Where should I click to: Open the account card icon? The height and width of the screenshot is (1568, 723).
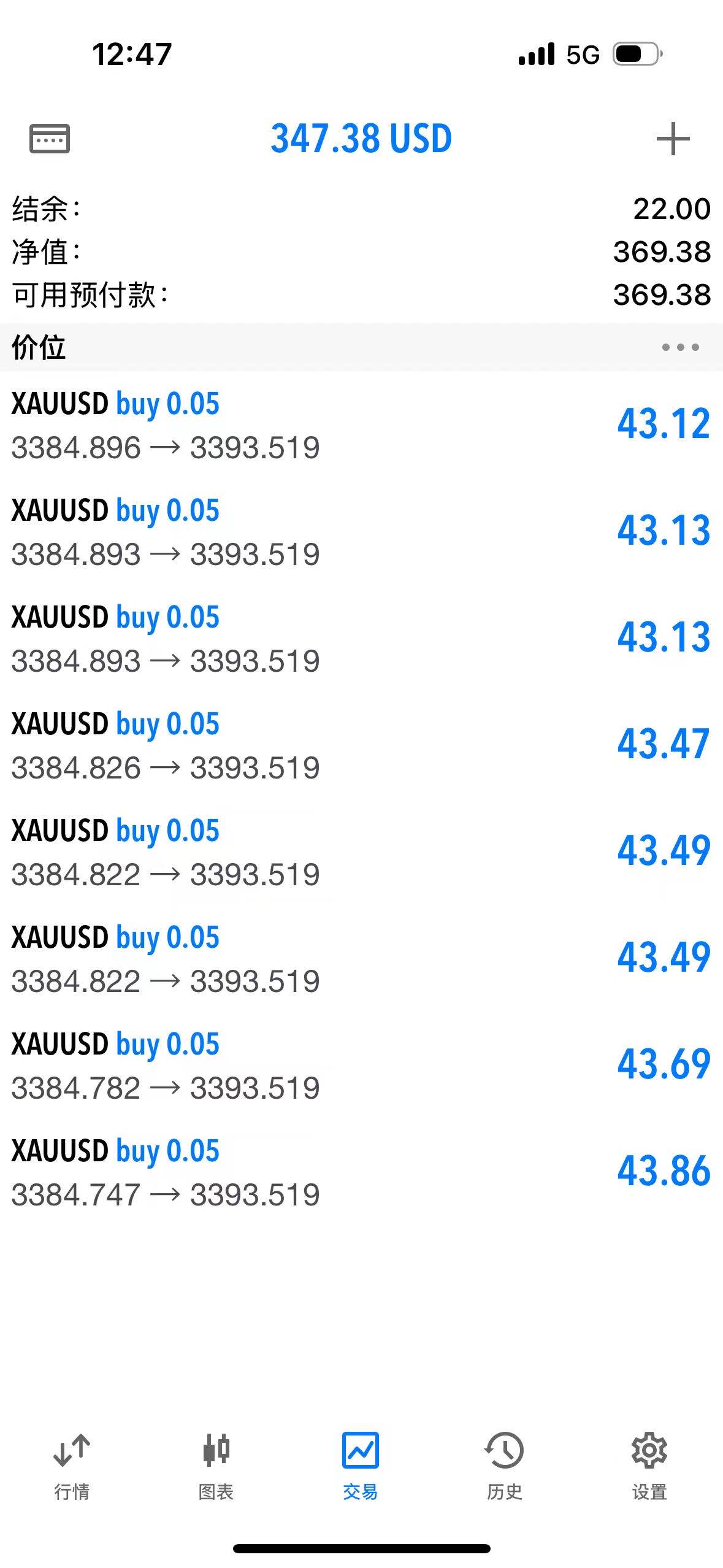[x=50, y=139]
